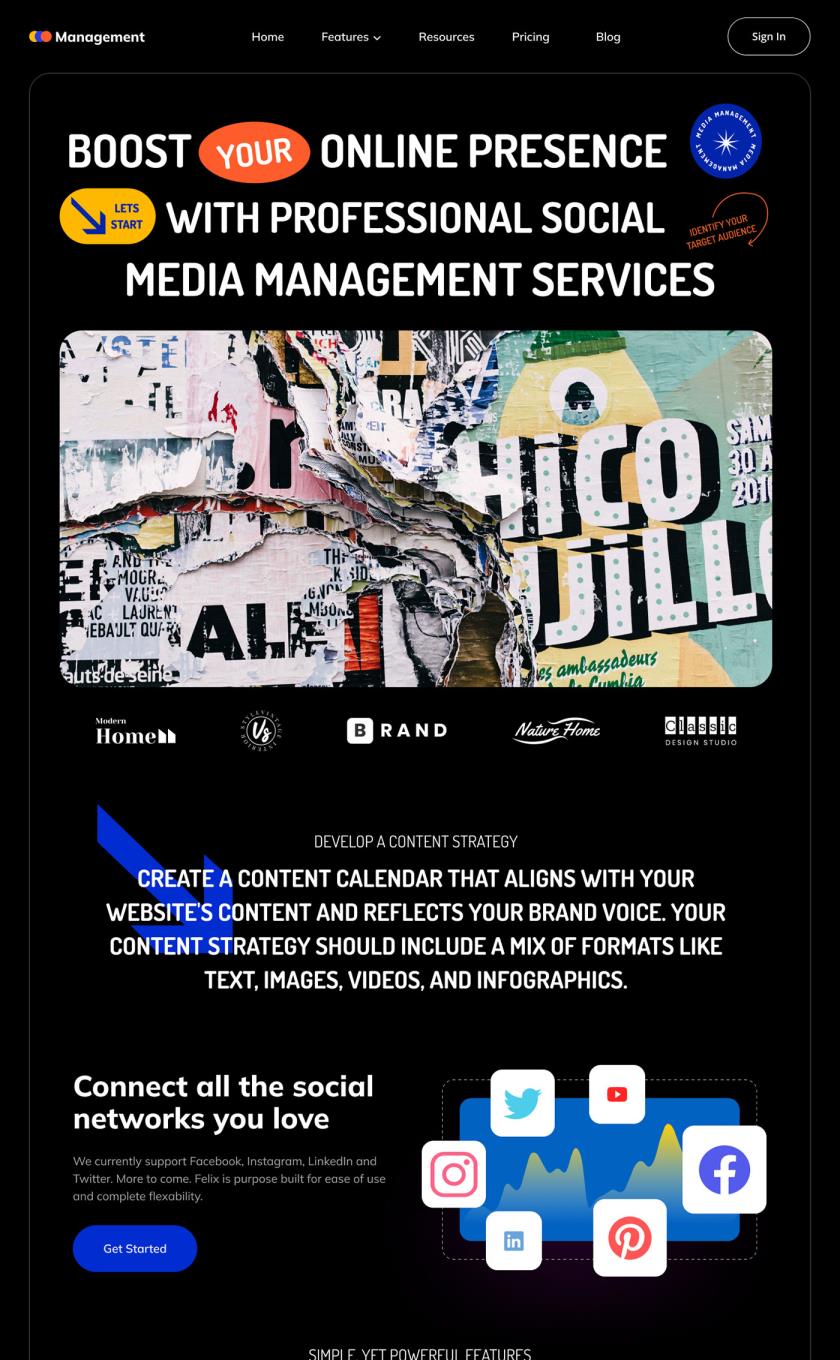
Task: Tap the Sign In button
Action: 768,37
